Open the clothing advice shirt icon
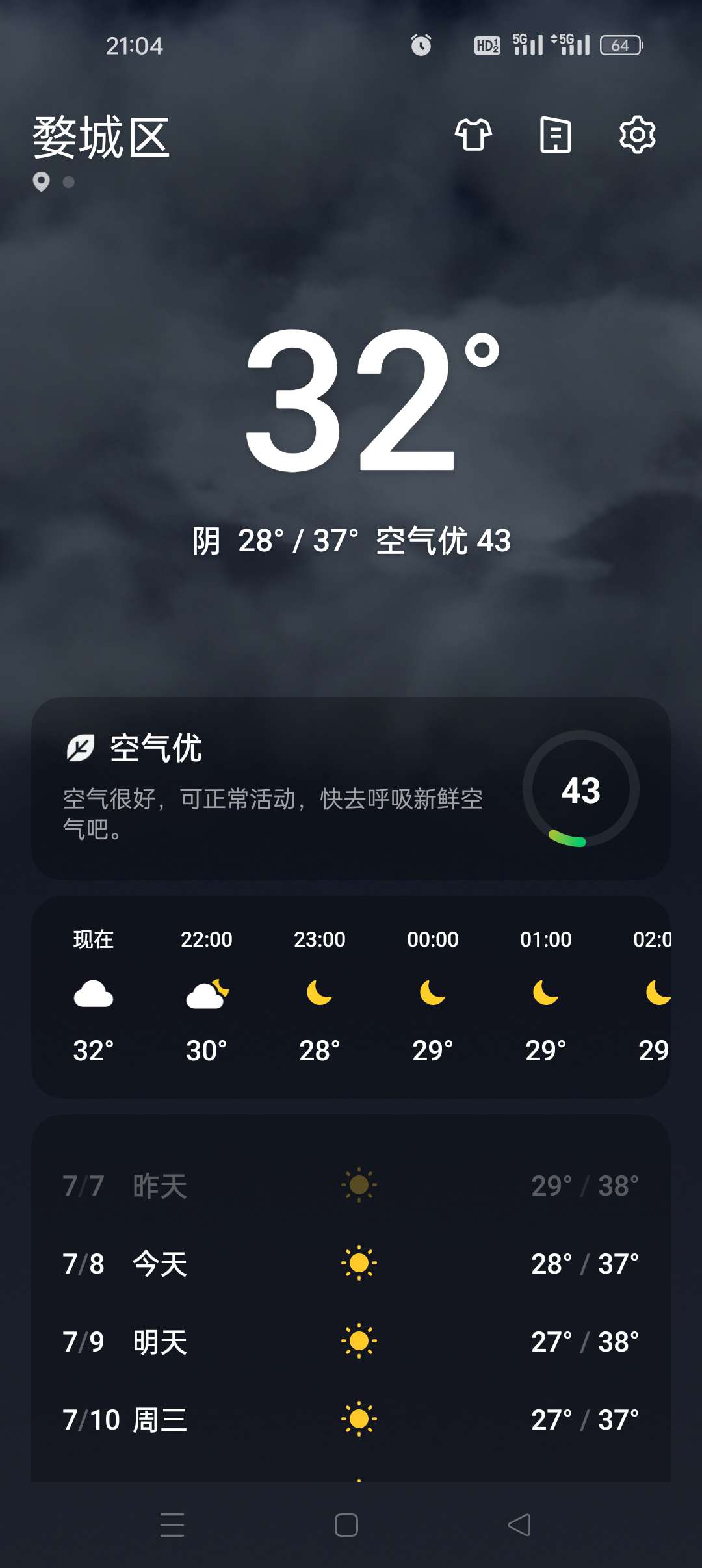702x1568 pixels. click(473, 135)
